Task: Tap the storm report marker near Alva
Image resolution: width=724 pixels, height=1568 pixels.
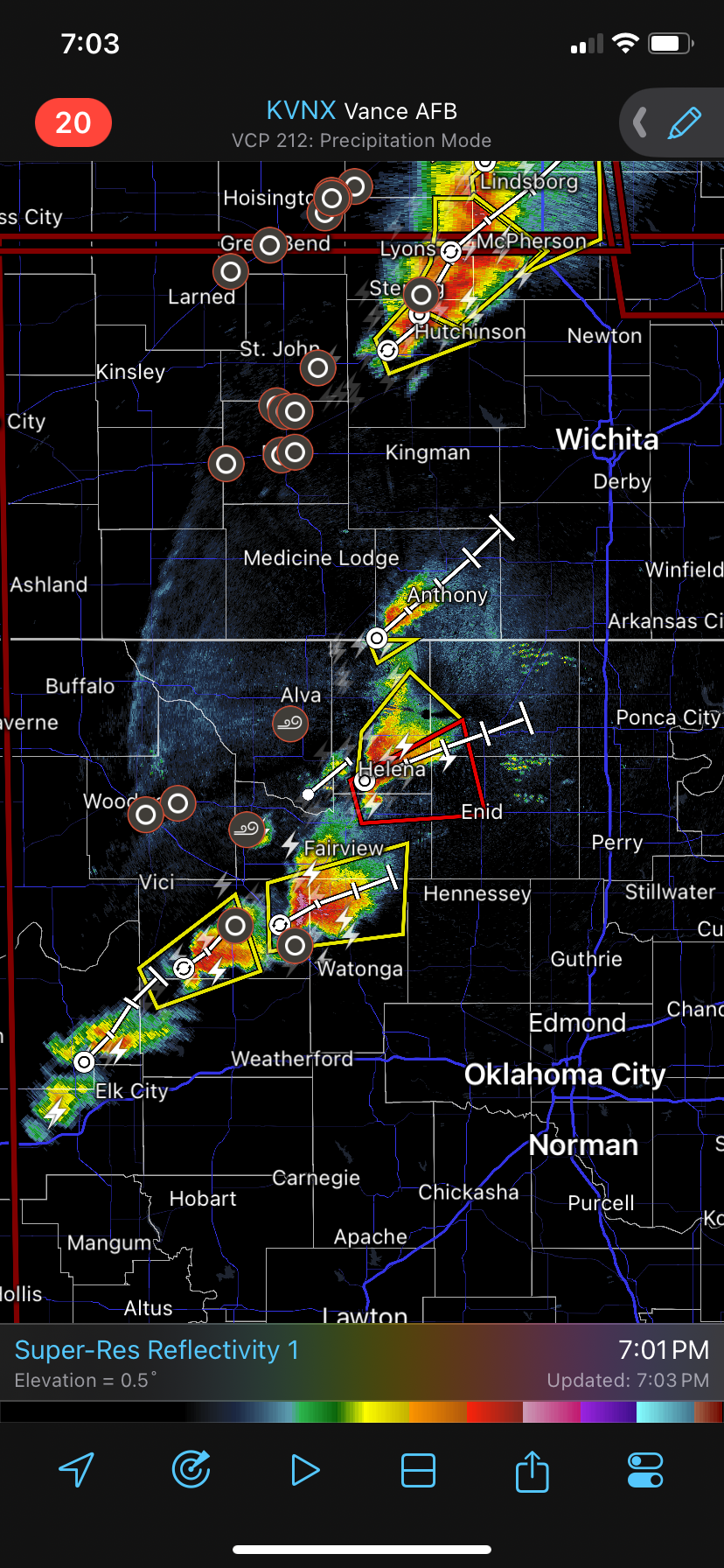Action: [x=290, y=724]
